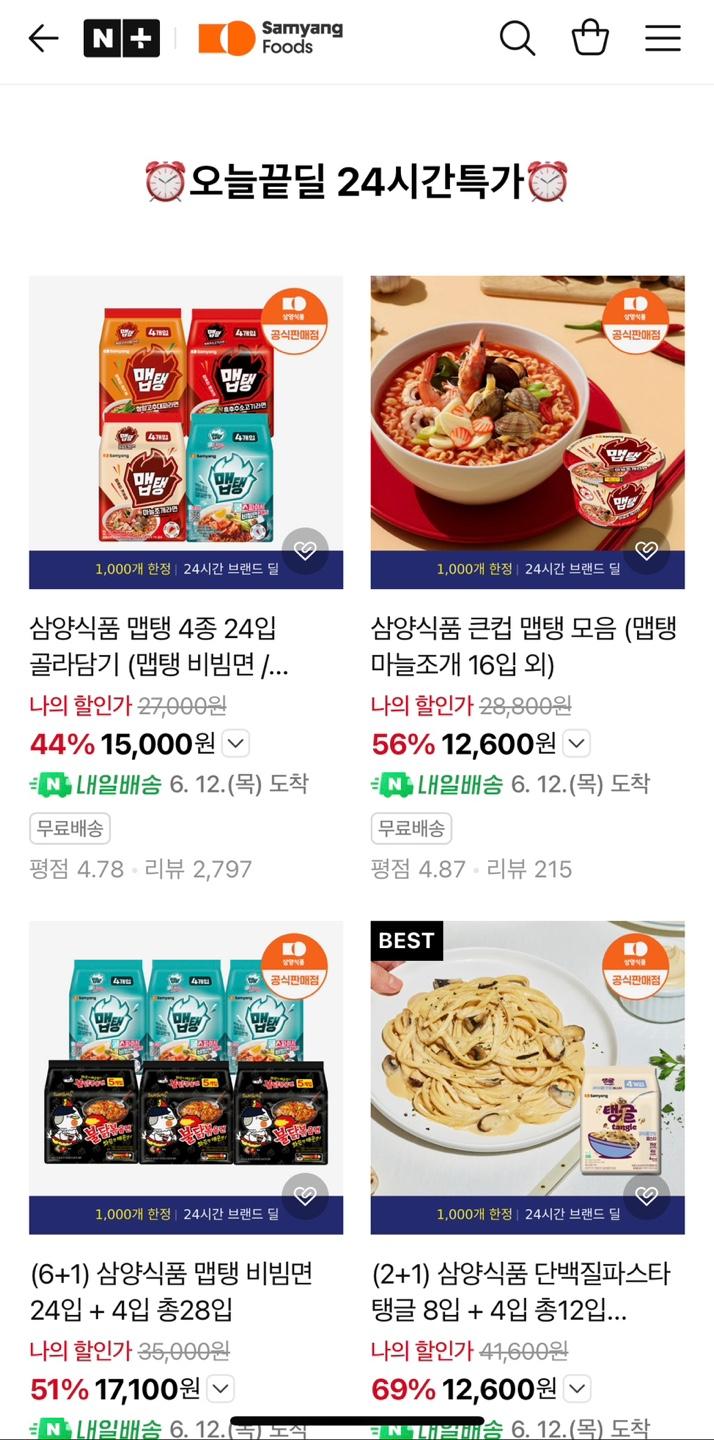Open the shopping basket

coord(590,39)
